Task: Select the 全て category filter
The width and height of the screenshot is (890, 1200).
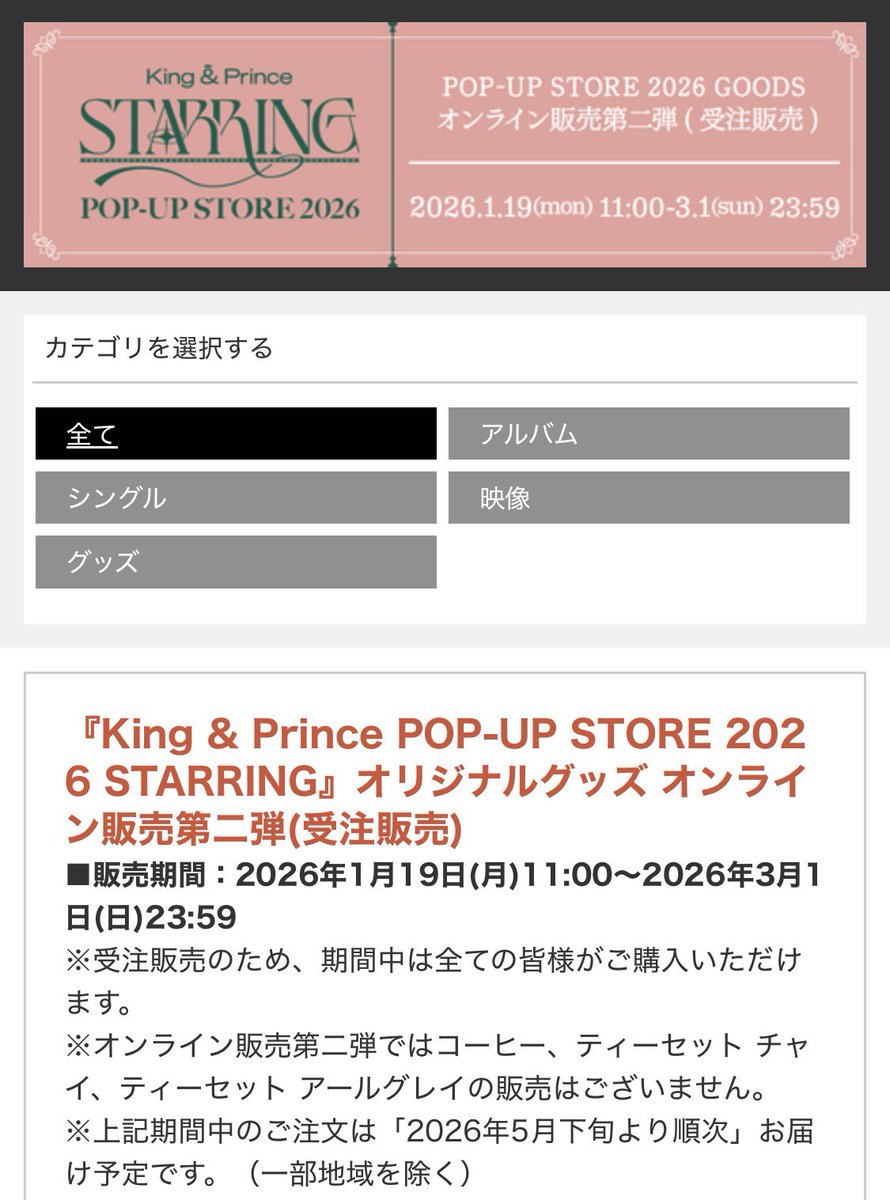Action: (235, 434)
